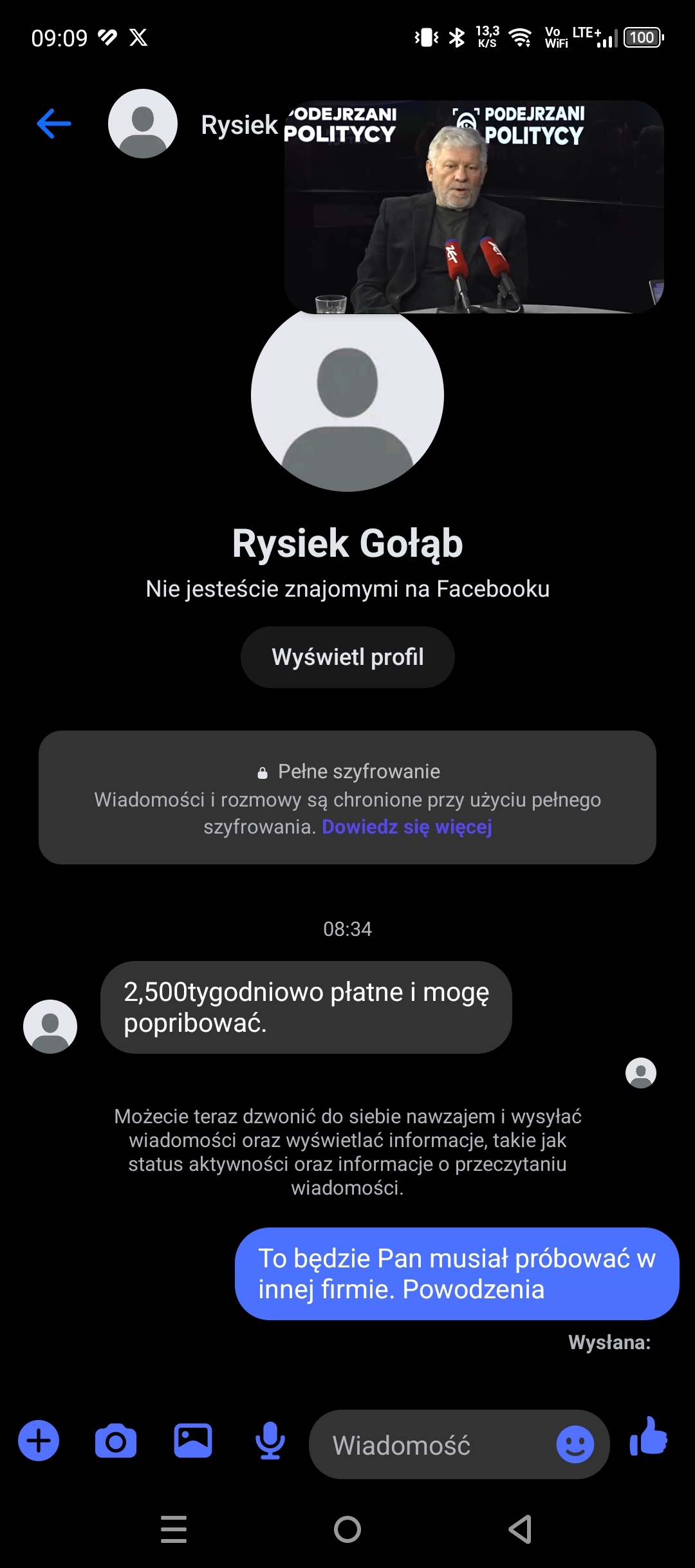Go to the phone home screen
The width and height of the screenshot is (695, 1568).
coord(347,1529)
